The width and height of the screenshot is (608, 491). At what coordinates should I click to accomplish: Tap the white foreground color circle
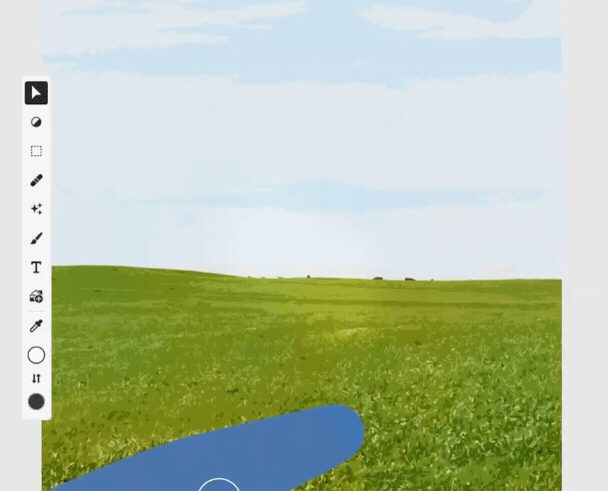coord(36,355)
